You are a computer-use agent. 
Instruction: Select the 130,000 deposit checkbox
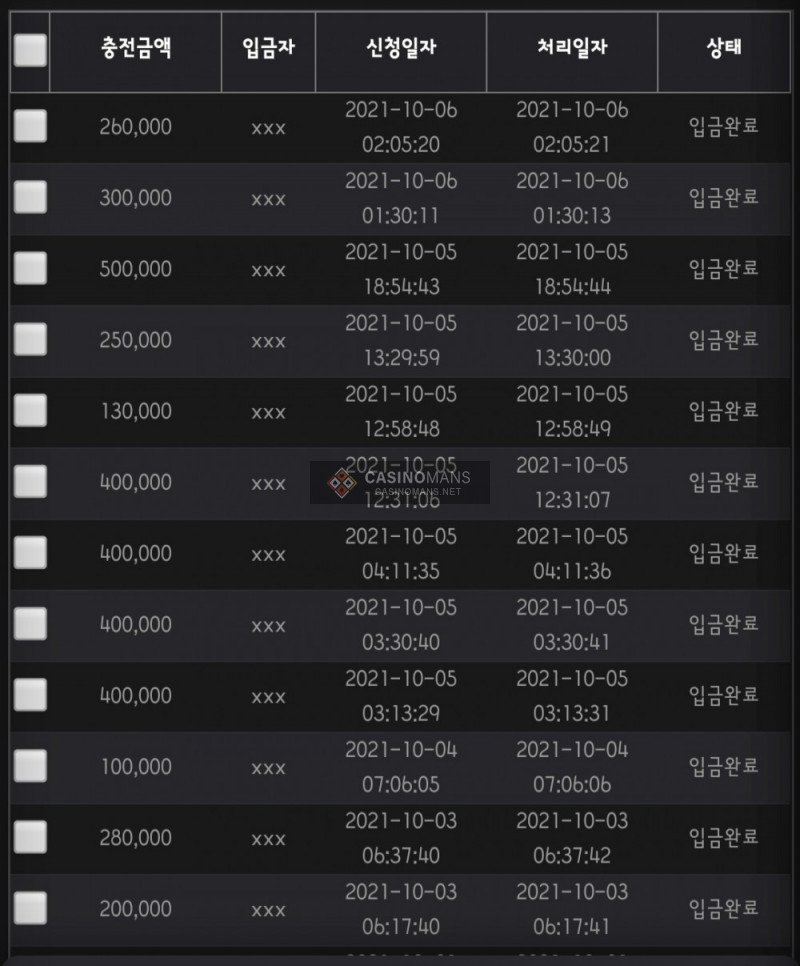click(x=30, y=410)
